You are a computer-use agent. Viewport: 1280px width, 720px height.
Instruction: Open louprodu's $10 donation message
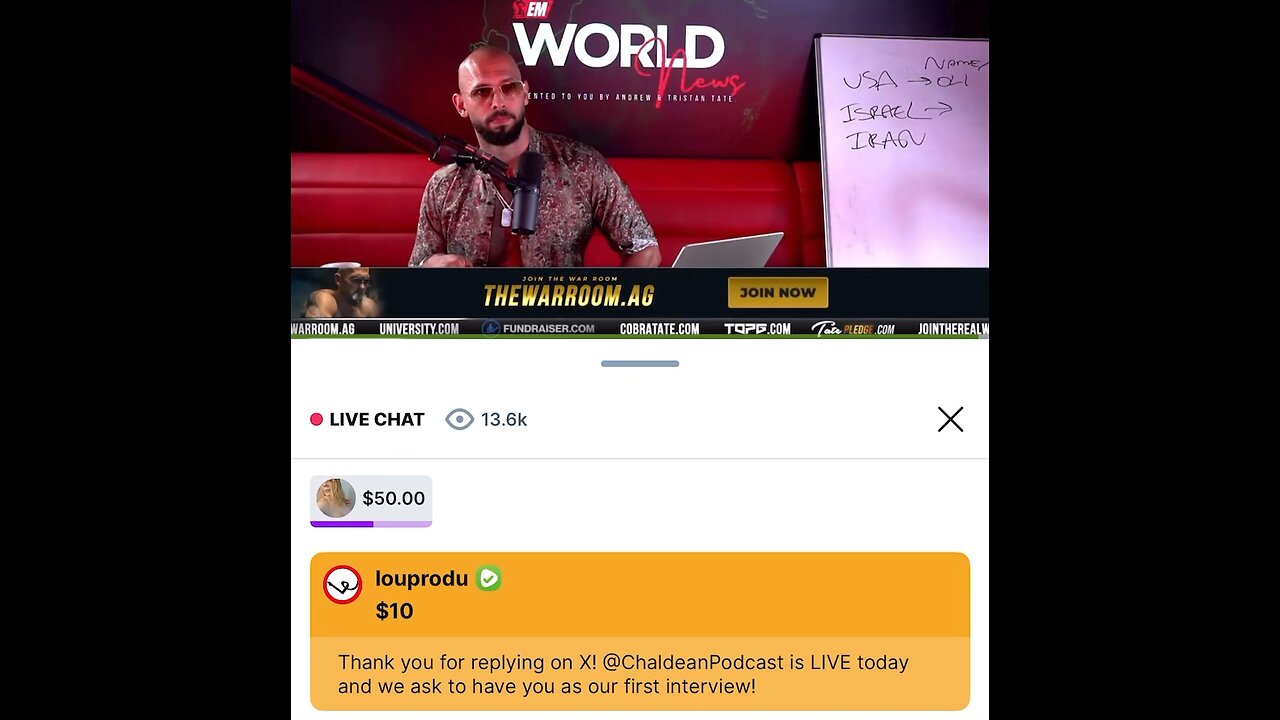coord(640,630)
